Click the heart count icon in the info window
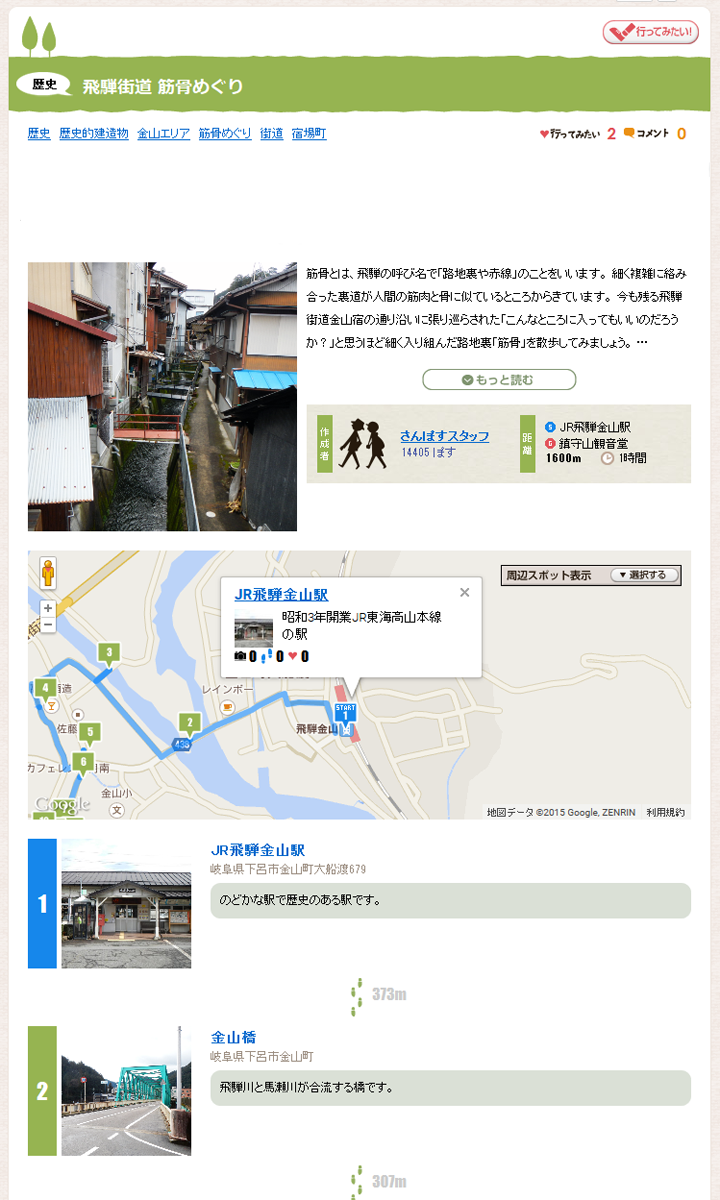 291,655
